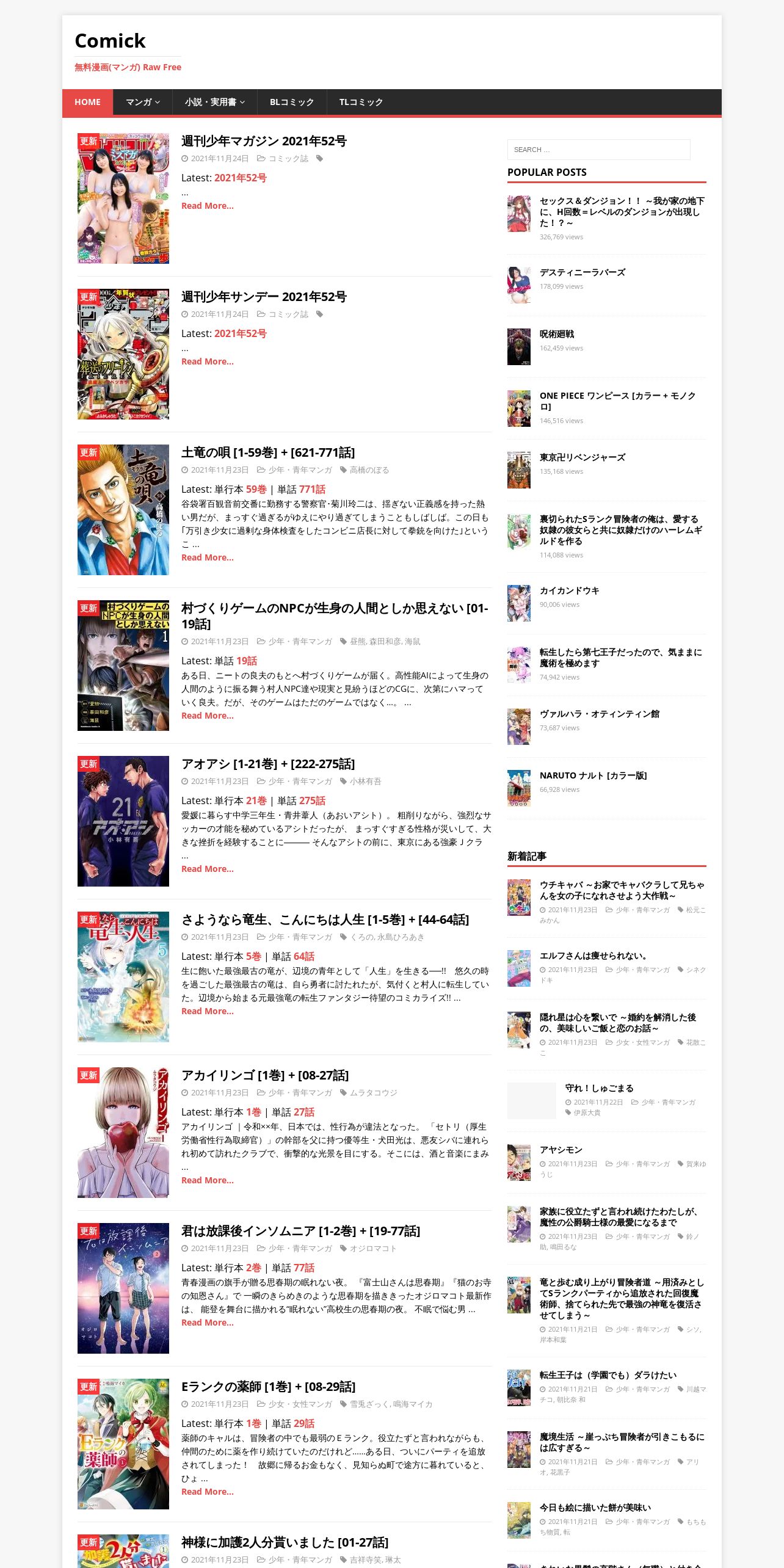784x1568 pixels.
Task: Open popular post NARUTO ナルト [カラー版]
Action: coord(593,775)
